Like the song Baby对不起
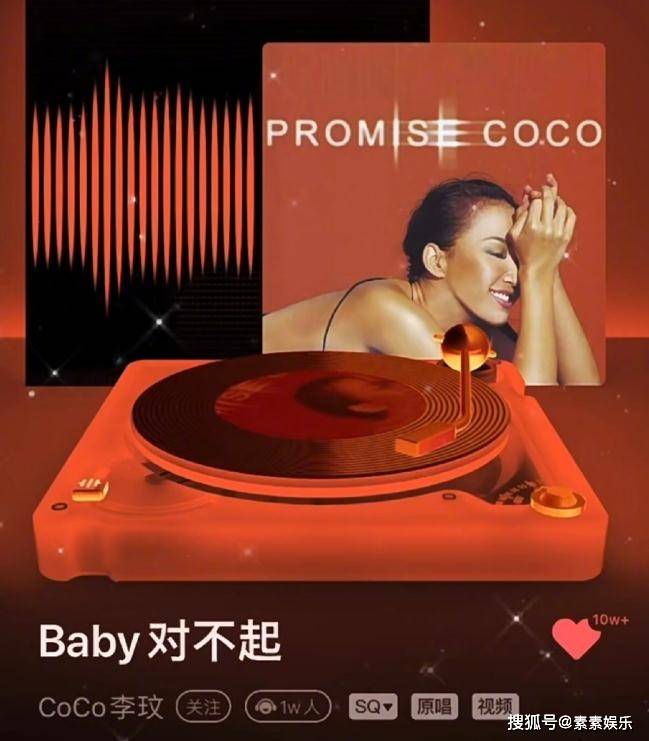 [577, 638]
